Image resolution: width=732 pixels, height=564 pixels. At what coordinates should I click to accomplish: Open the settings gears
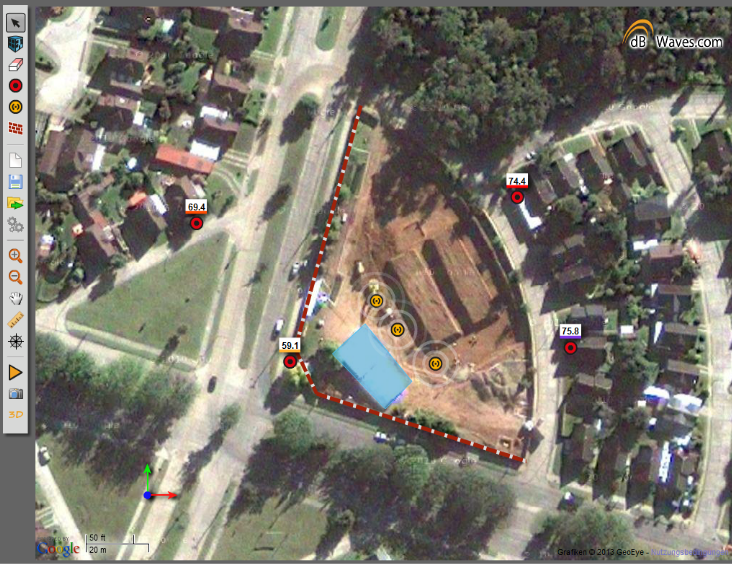point(15,225)
